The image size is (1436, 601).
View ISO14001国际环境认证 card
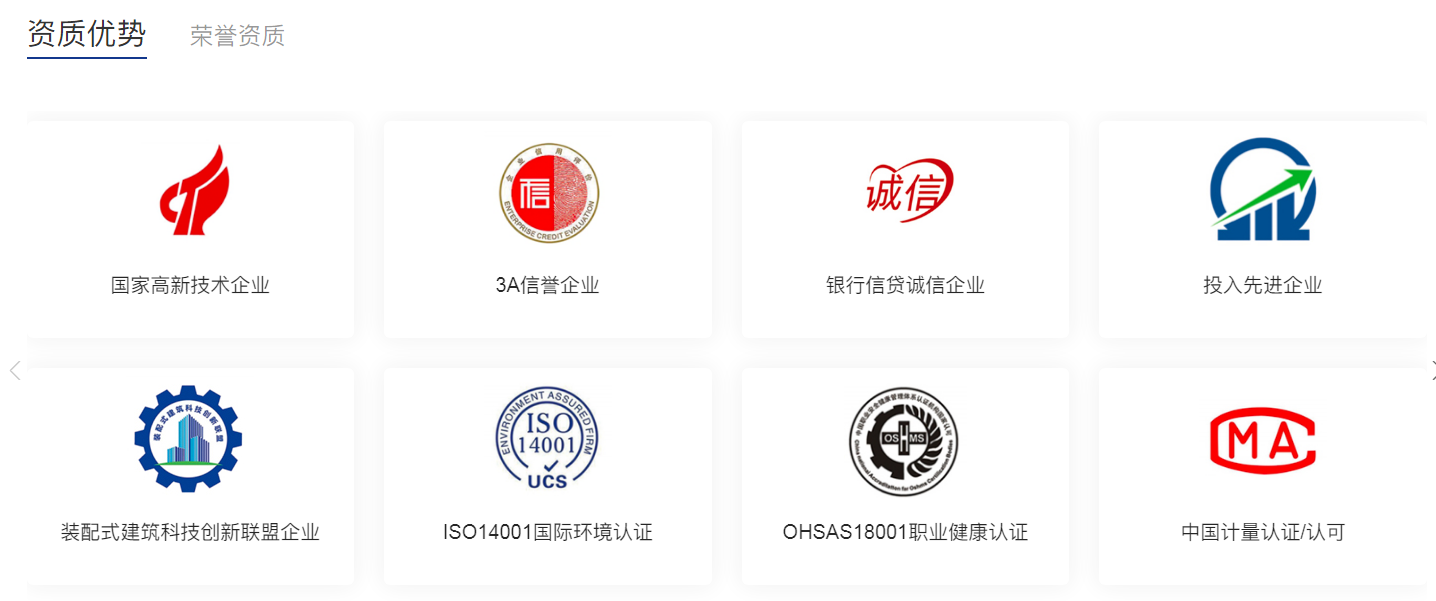click(548, 476)
